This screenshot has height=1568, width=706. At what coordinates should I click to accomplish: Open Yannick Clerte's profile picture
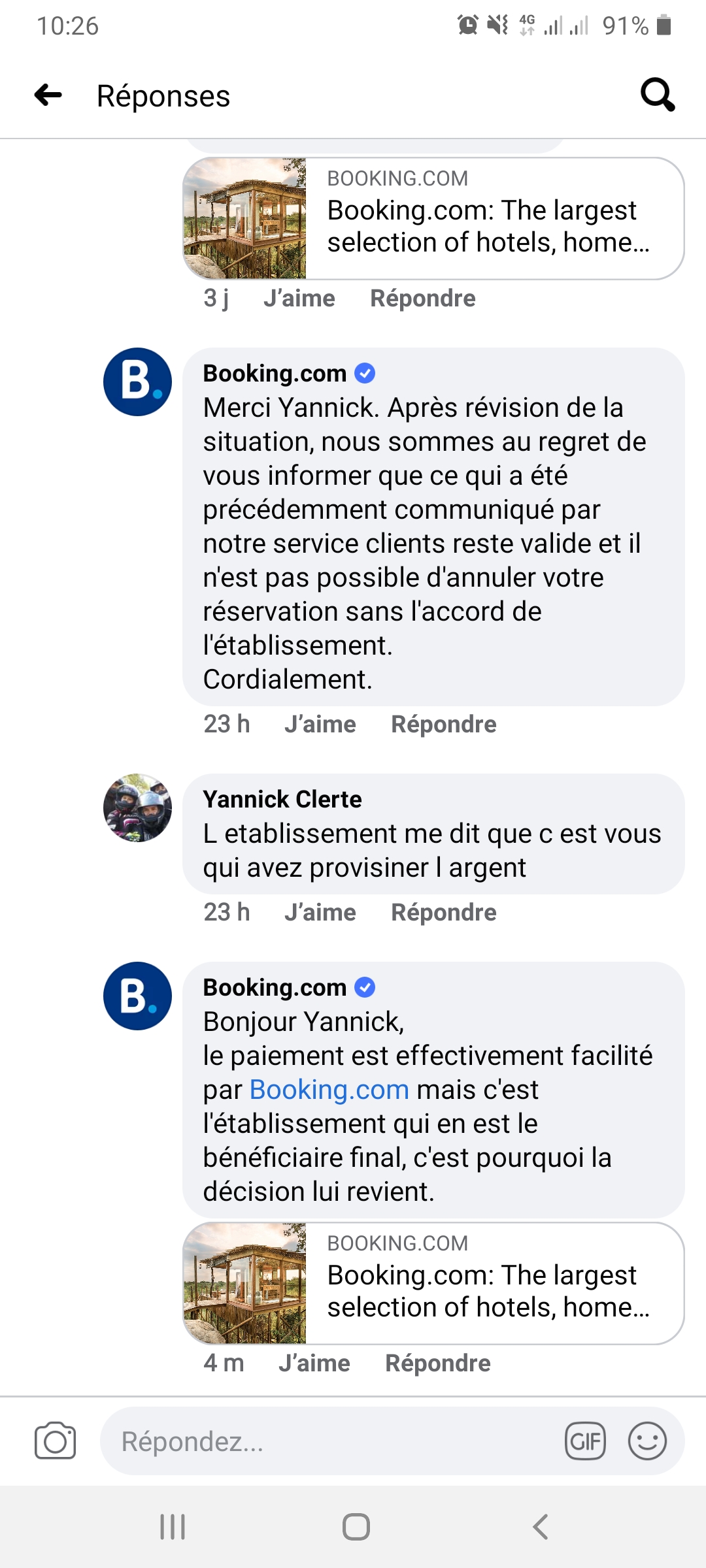pyautogui.click(x=137, y=808)
